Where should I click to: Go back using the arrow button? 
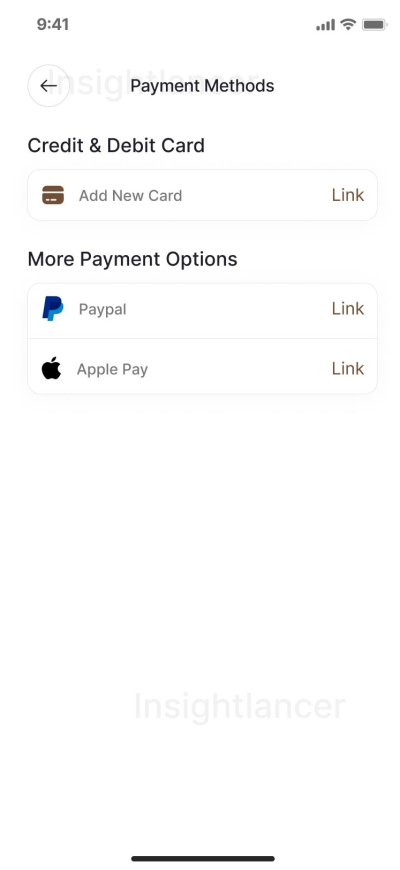(x=48, y=85)
